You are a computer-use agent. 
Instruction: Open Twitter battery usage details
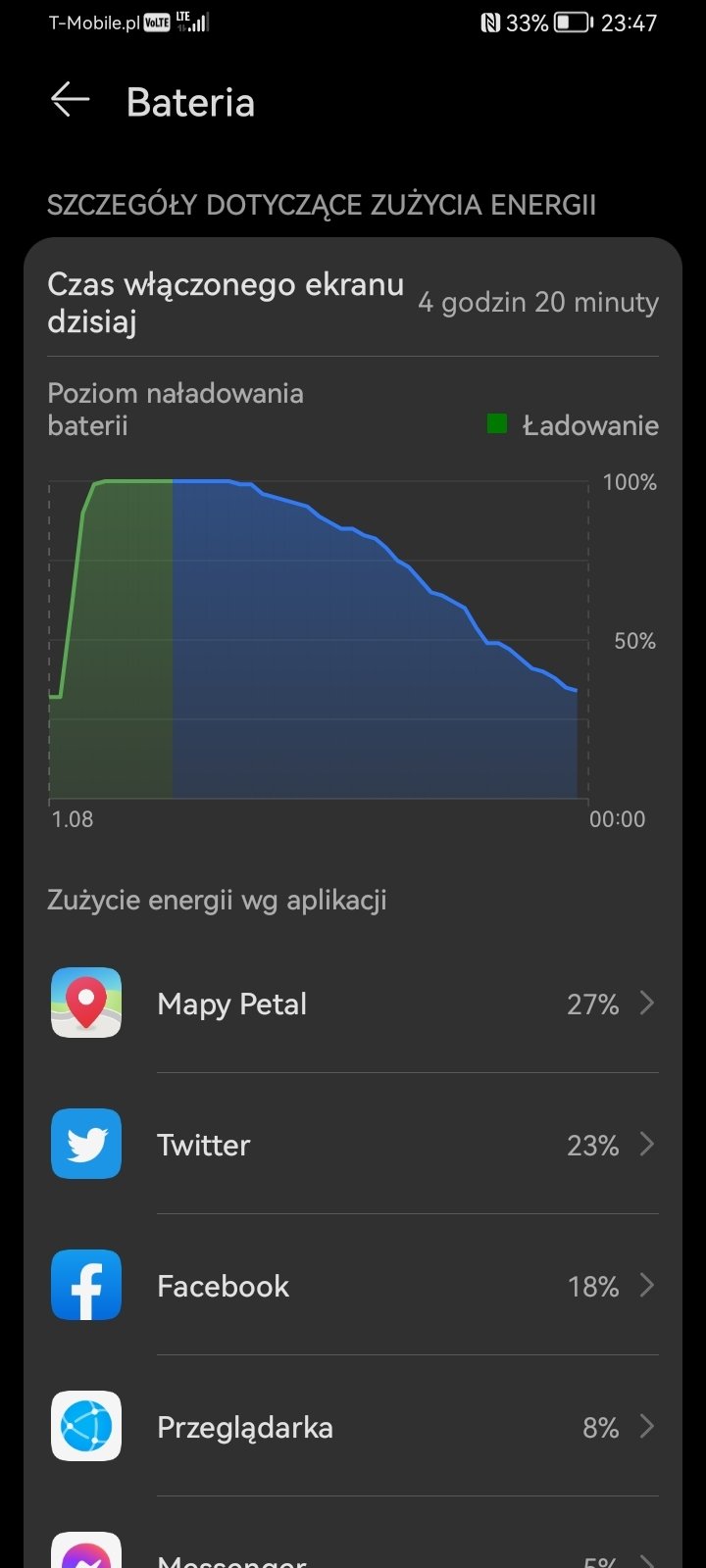(x=353, y=1145)
